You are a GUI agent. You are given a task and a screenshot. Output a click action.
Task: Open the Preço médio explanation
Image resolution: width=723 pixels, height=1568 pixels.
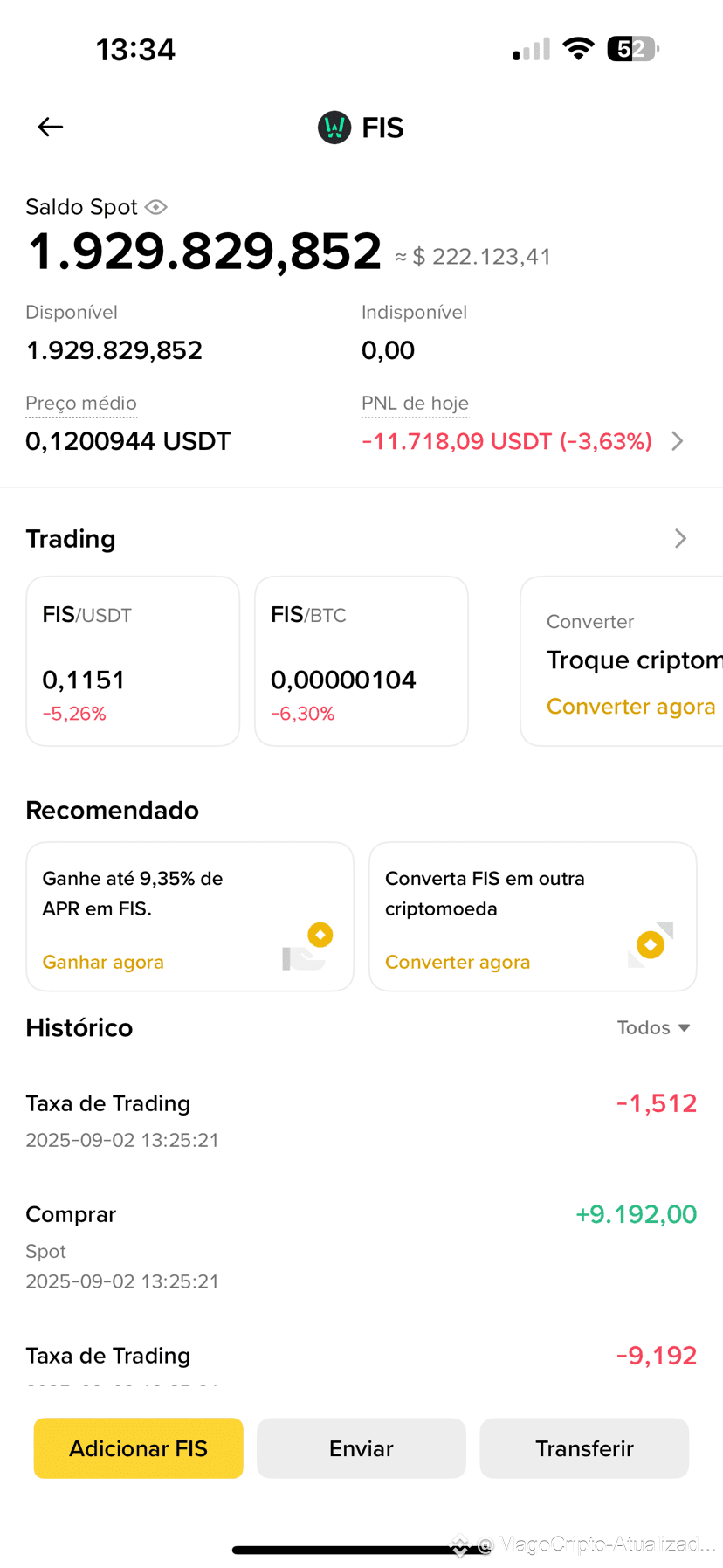pyautogui.click(x=81, y=404)
